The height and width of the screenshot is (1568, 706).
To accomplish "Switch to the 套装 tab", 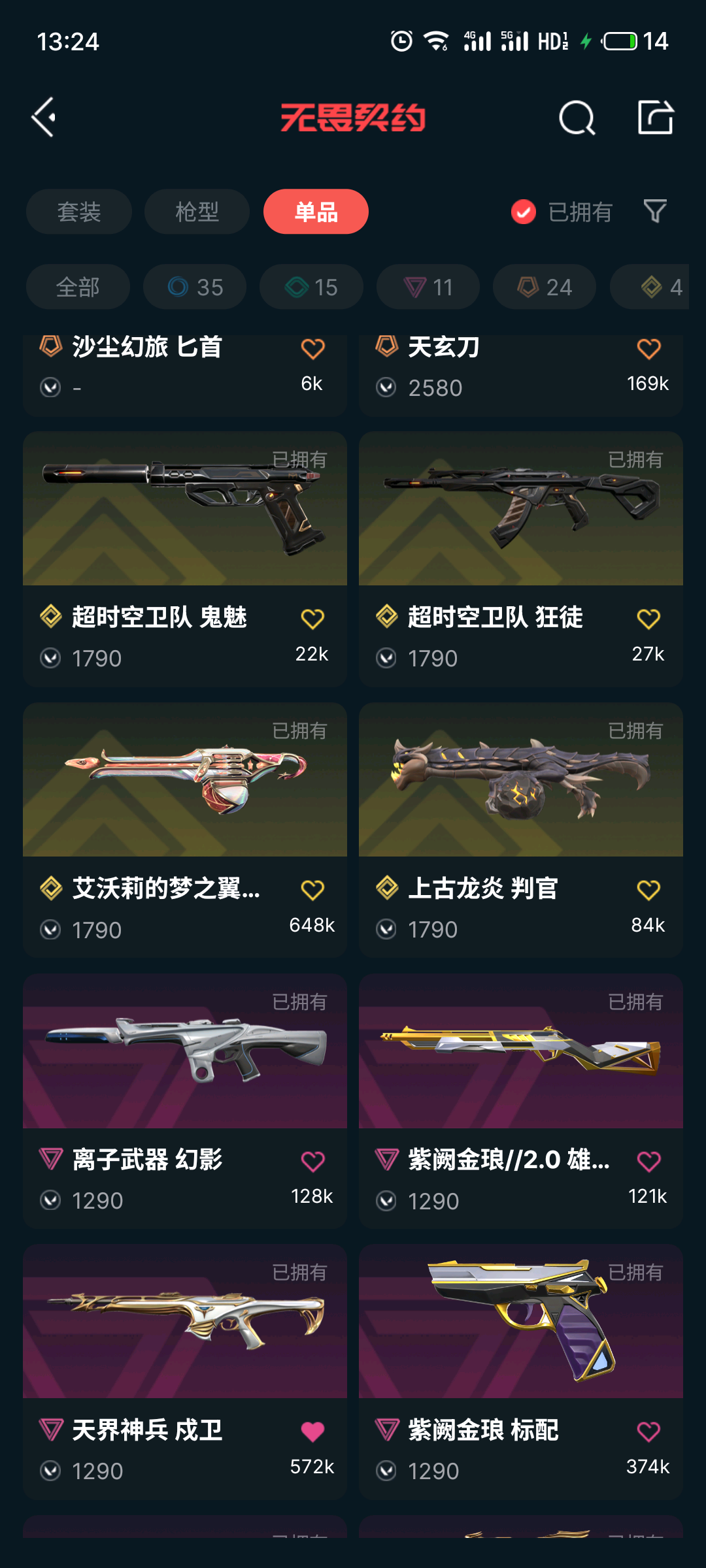I will tap(79, 212).
